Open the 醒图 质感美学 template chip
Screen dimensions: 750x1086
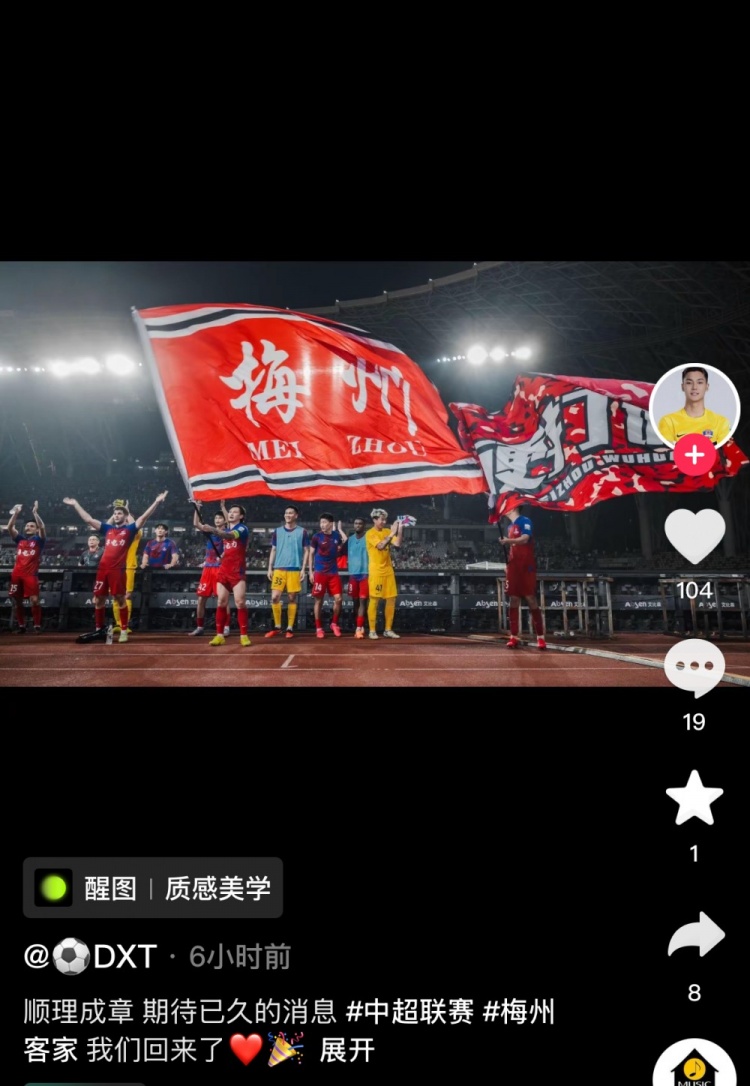[153, 888]
